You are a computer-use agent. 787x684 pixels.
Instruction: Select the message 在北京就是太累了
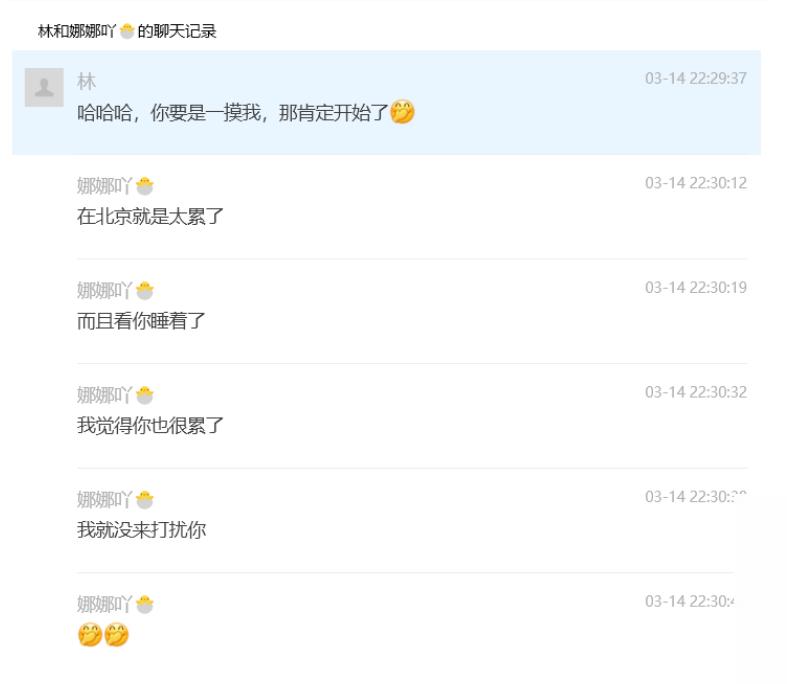(150, 216)
